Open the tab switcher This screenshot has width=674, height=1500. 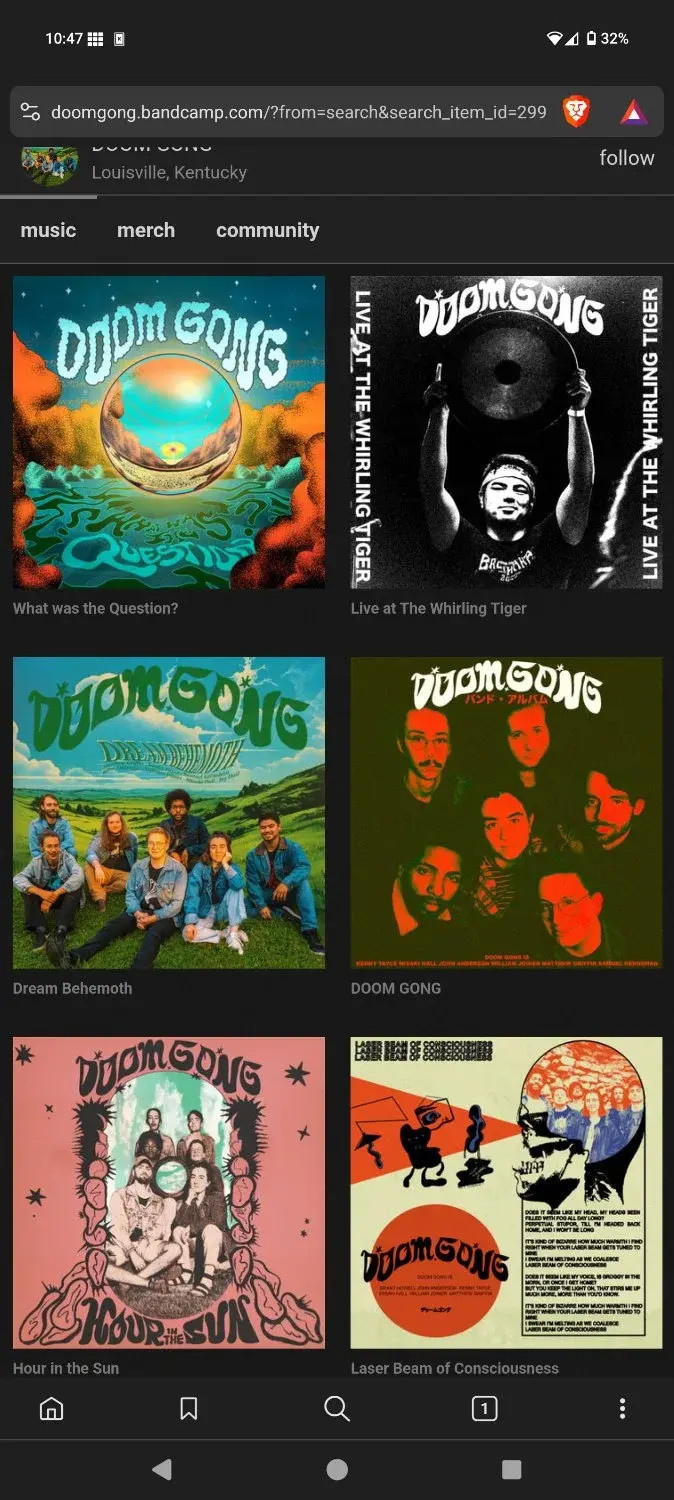click(484, 1409)
